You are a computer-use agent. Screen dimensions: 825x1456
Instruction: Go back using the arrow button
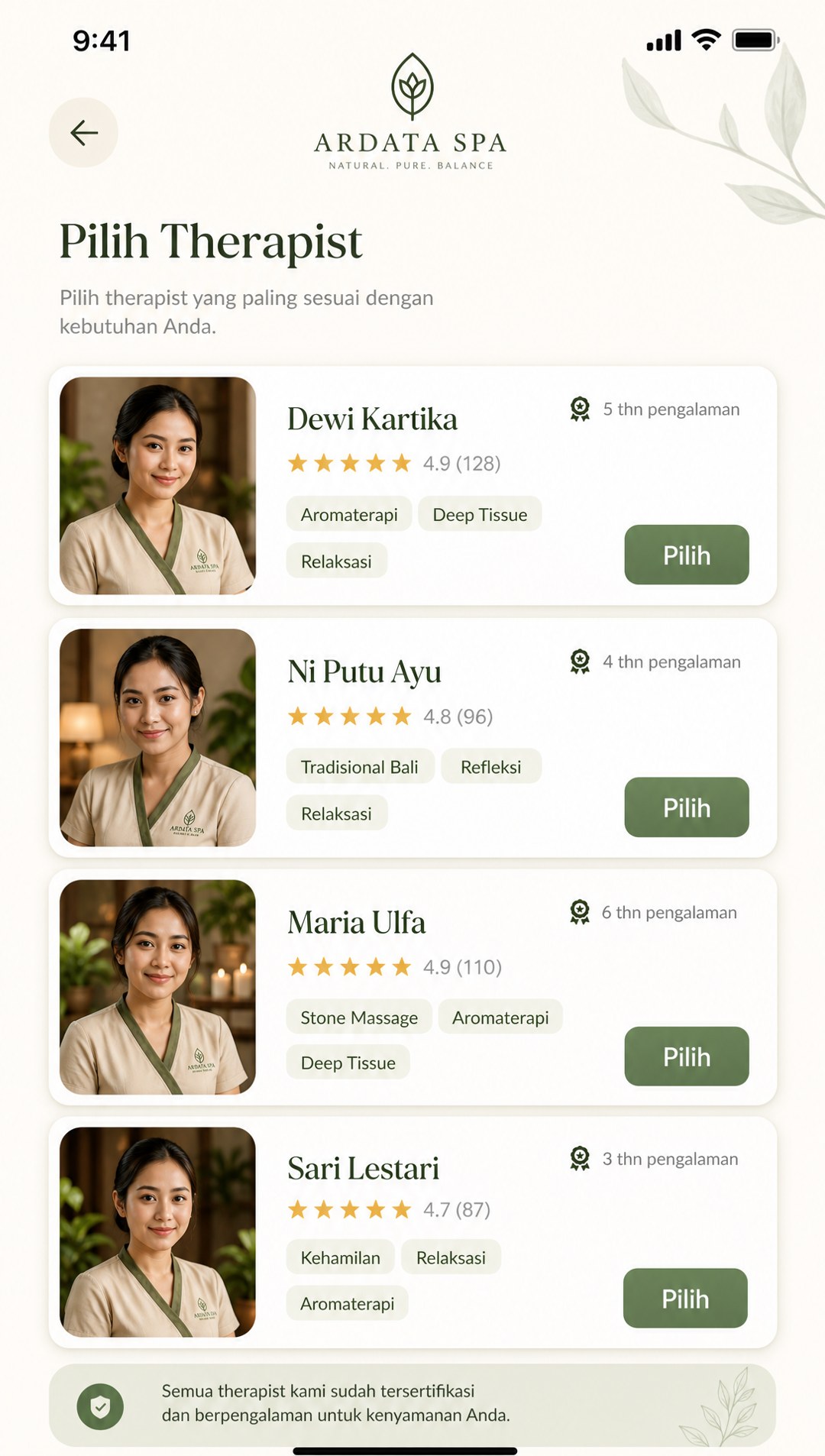click(x=83, y=132)
